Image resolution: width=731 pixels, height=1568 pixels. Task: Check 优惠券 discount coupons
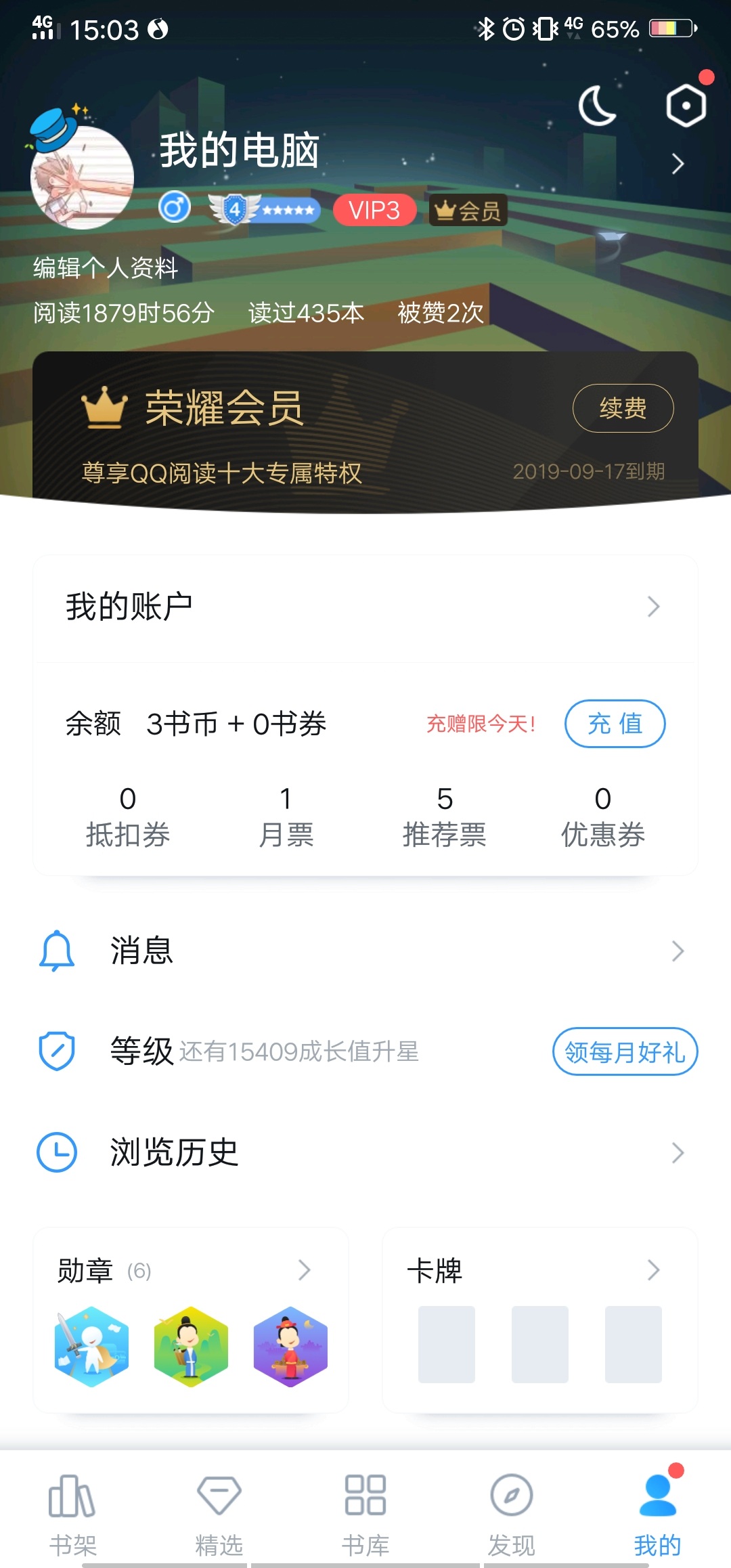(602, 816)
